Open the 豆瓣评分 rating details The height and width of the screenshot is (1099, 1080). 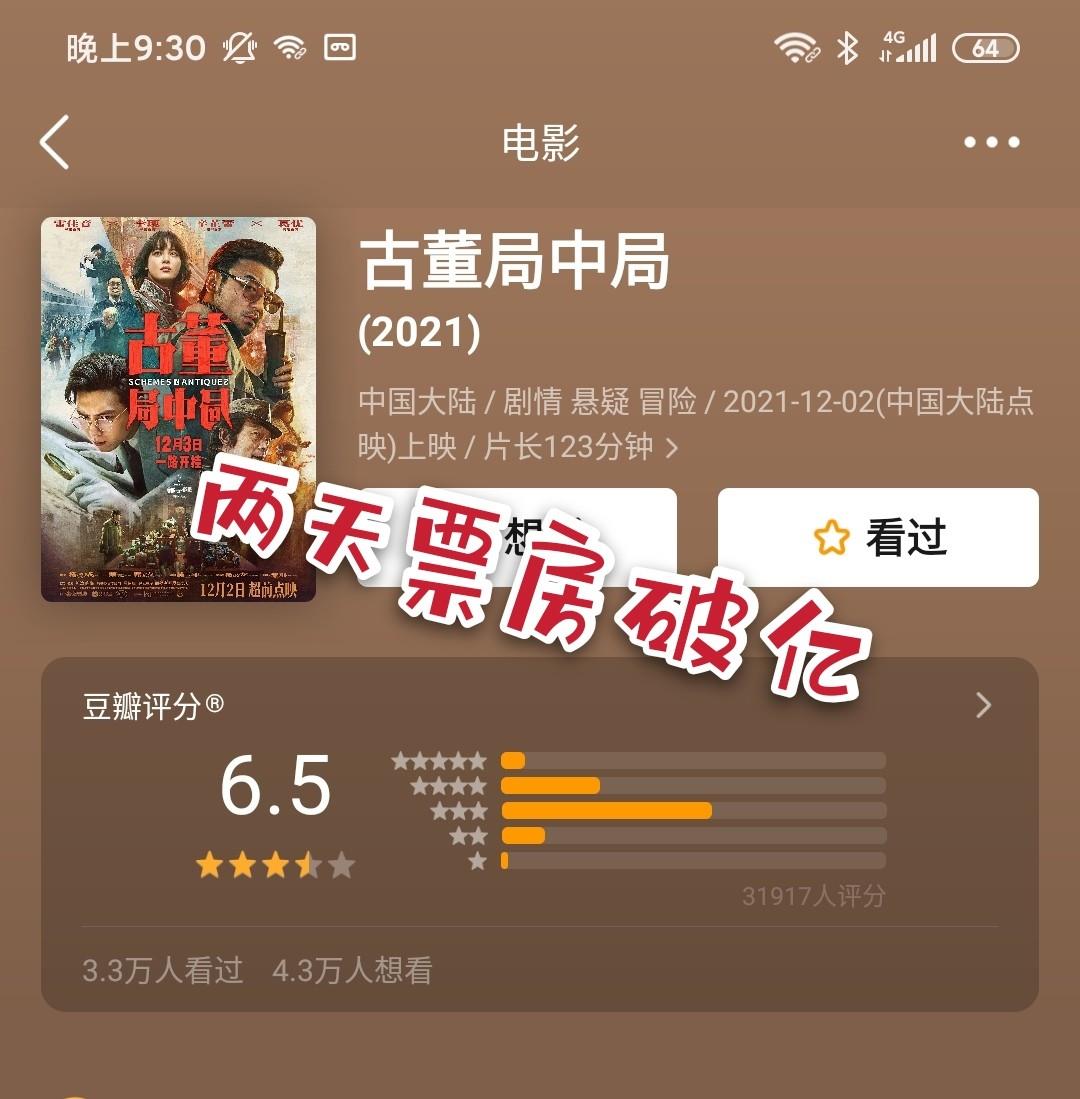(983, 705)
